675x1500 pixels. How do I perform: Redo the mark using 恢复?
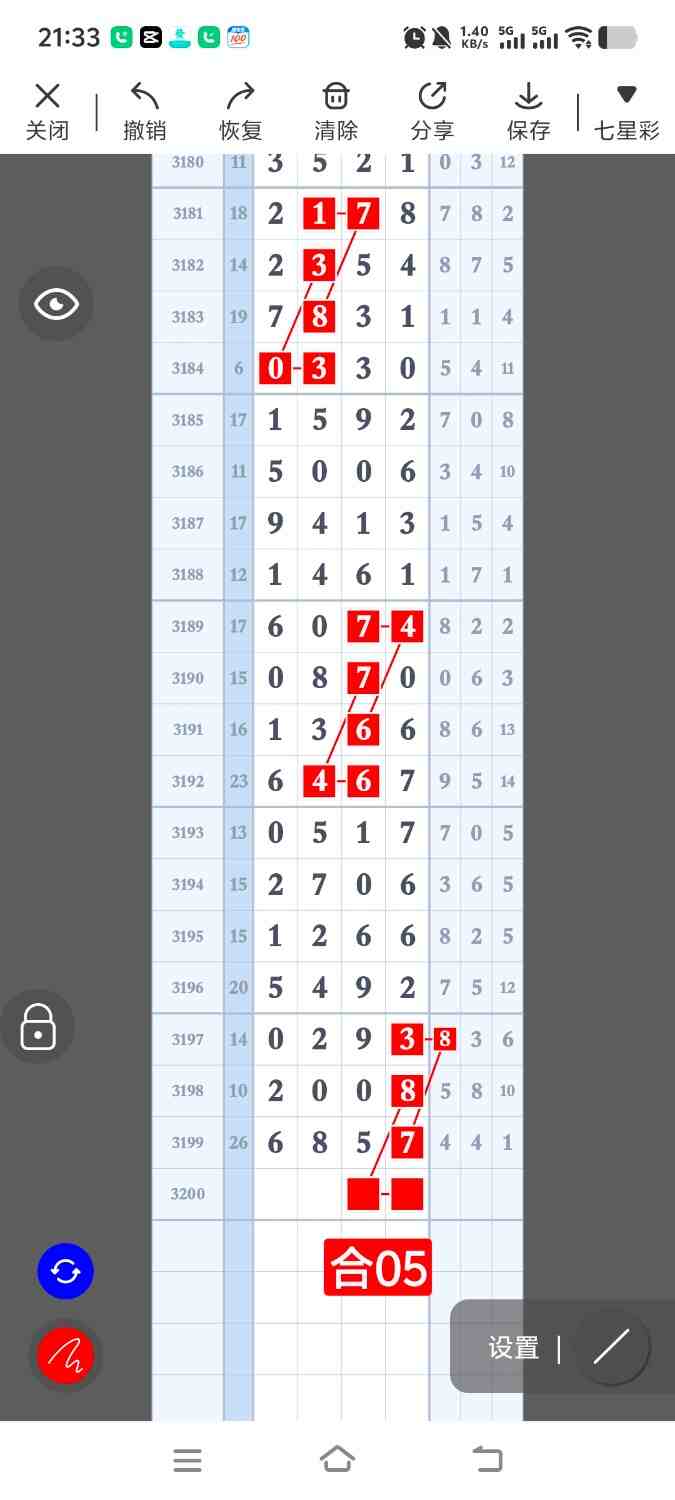point(240,111)
